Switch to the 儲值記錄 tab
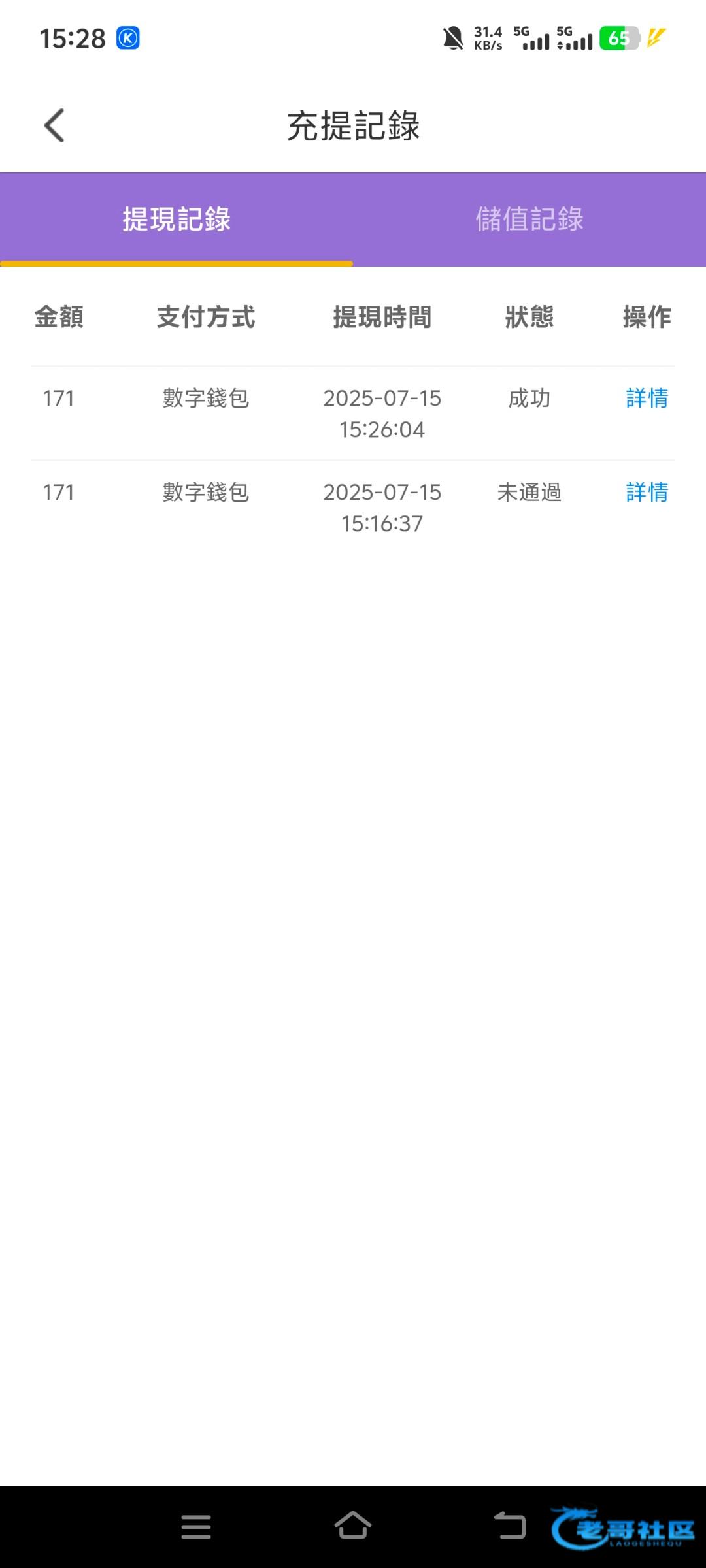706x1568 pixels. click(x=529, y=220)
